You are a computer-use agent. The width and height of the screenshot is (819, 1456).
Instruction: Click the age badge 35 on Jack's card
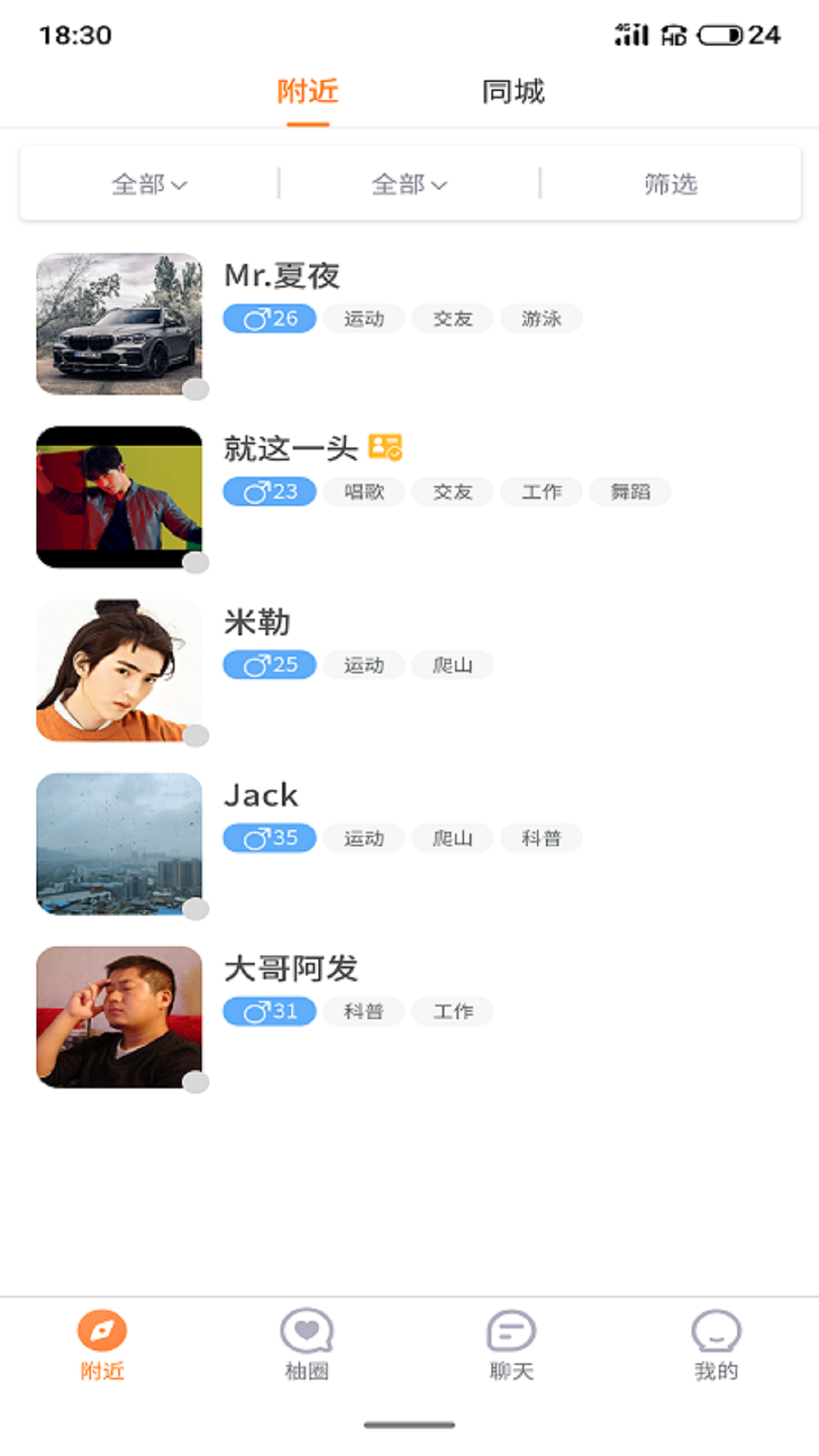(x=269, y=838)
